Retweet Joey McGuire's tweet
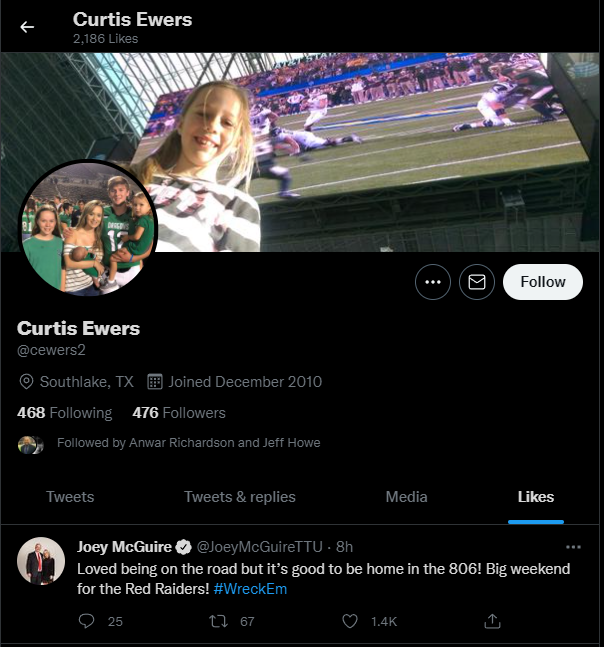Viewport: 604px width, 647px height. (219, 621)
